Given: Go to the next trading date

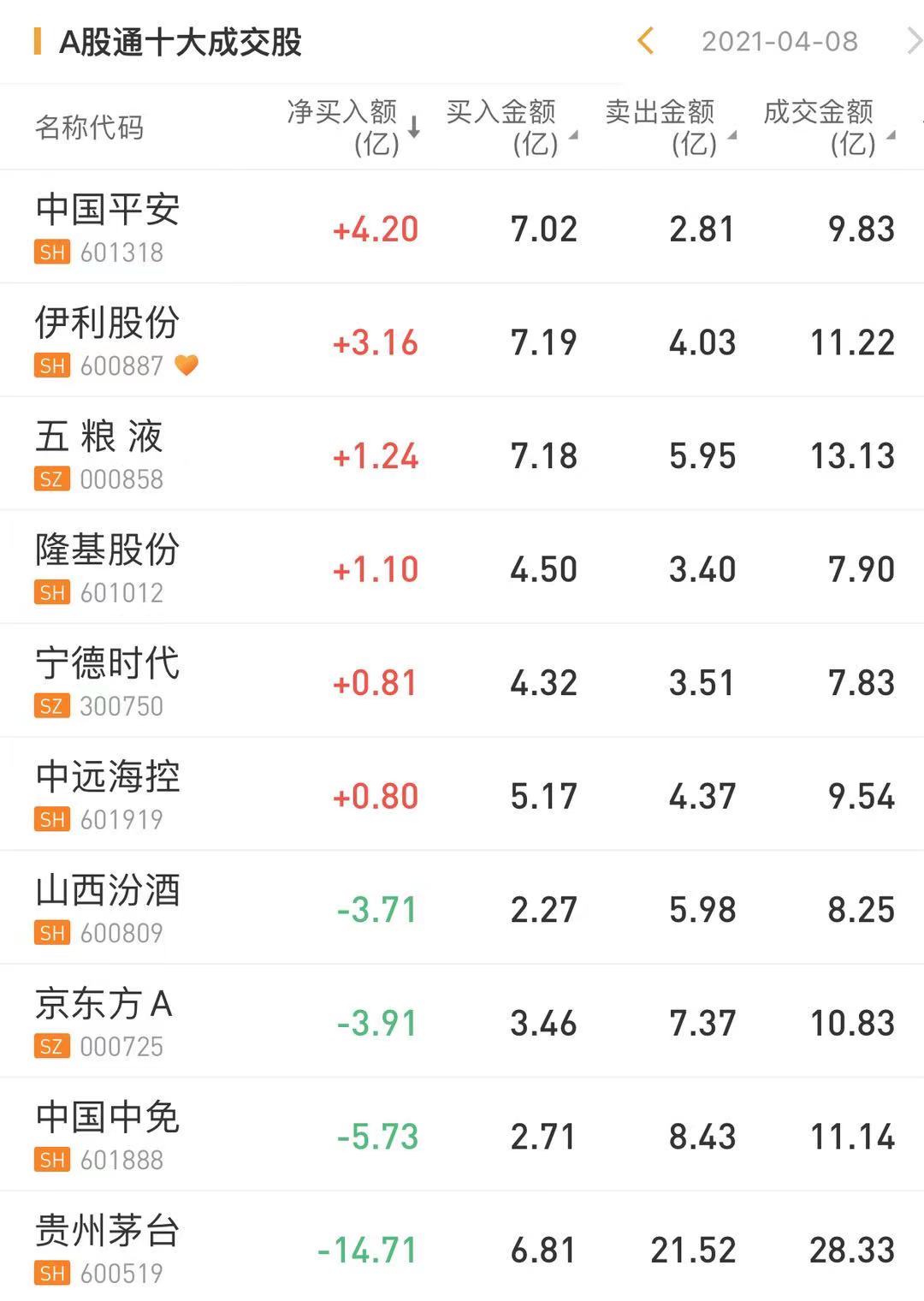Looking at the screenshot, I should (913, 41).
